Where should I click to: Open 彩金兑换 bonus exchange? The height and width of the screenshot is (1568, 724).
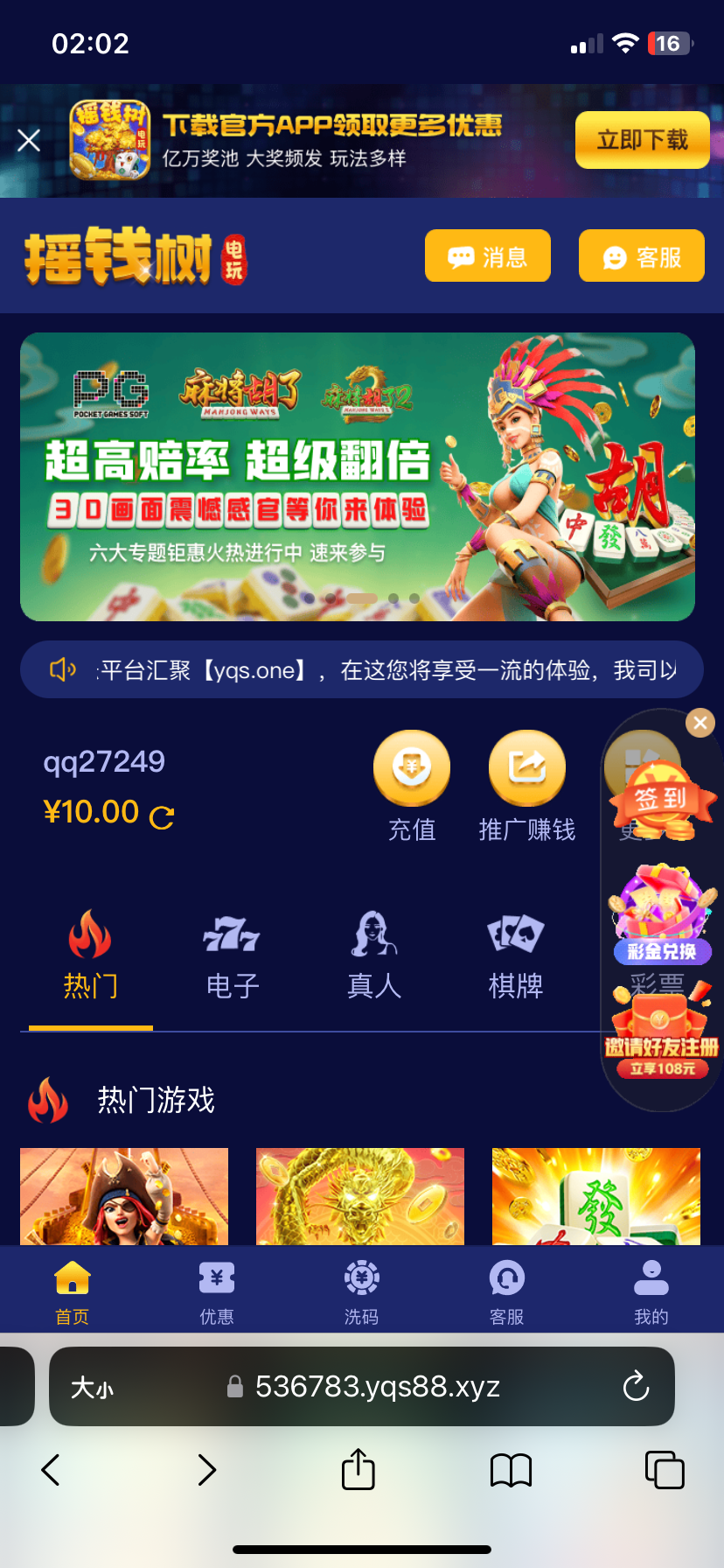(x=662, y=914)
